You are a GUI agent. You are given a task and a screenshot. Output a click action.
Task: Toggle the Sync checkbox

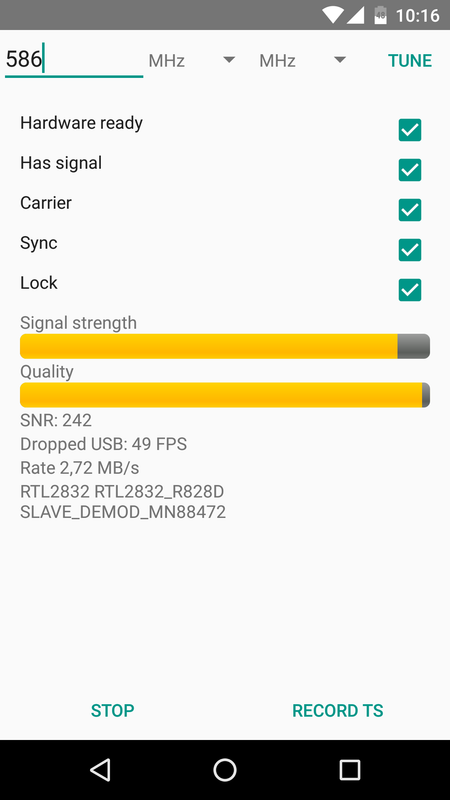pos(410,250)
